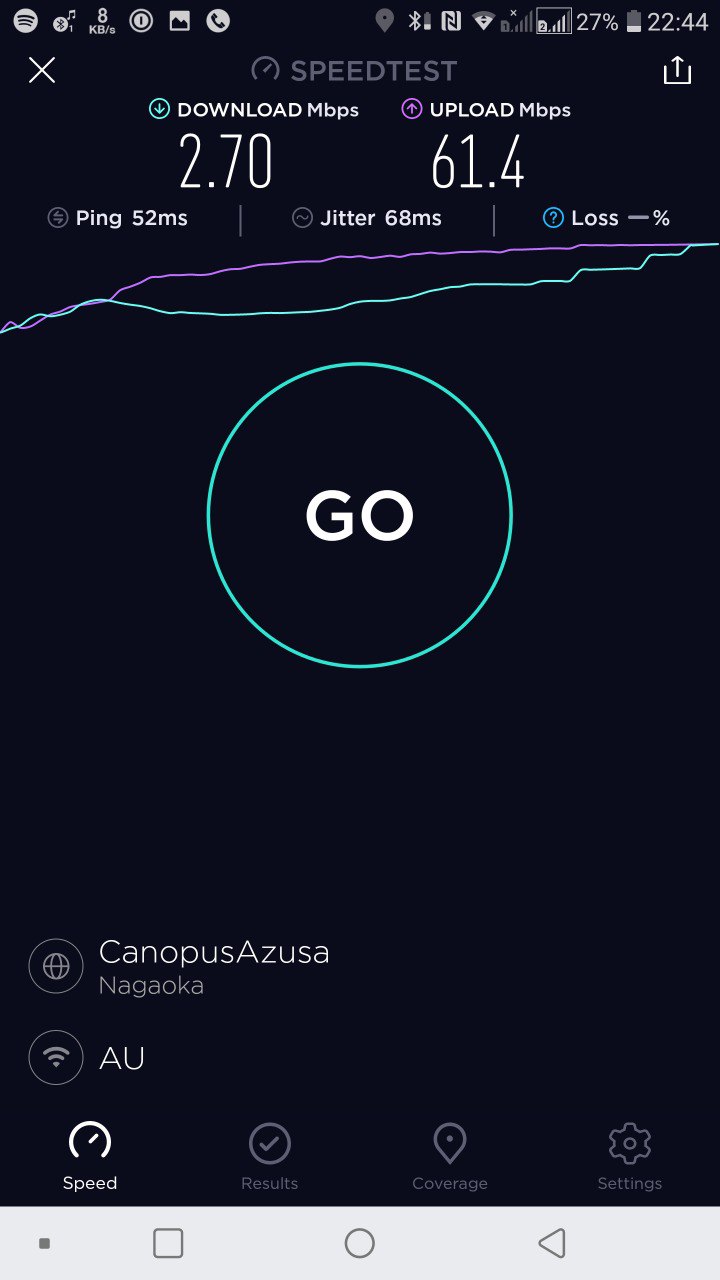Image resolution: width=720 pixels, height=1280 pixels.
Task: Open the Settings tab
Action: click(630, 1157)
